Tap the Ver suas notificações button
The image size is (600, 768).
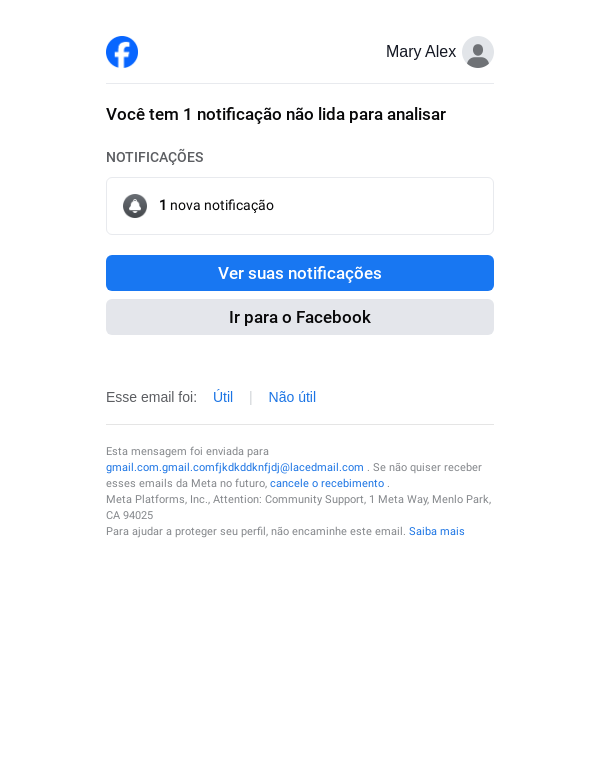click(x=300, y=273)
